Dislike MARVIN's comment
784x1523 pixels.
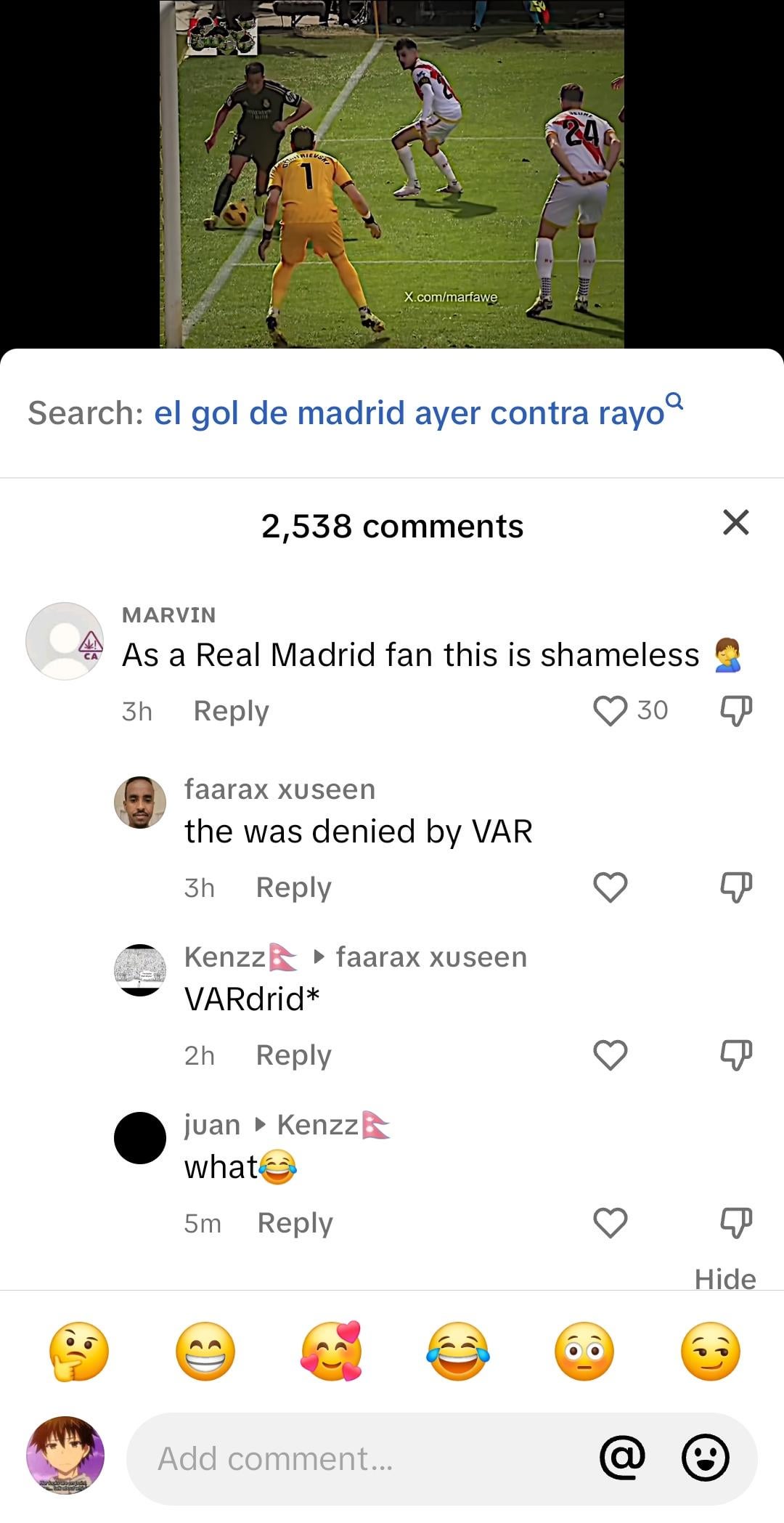point(735,710)
